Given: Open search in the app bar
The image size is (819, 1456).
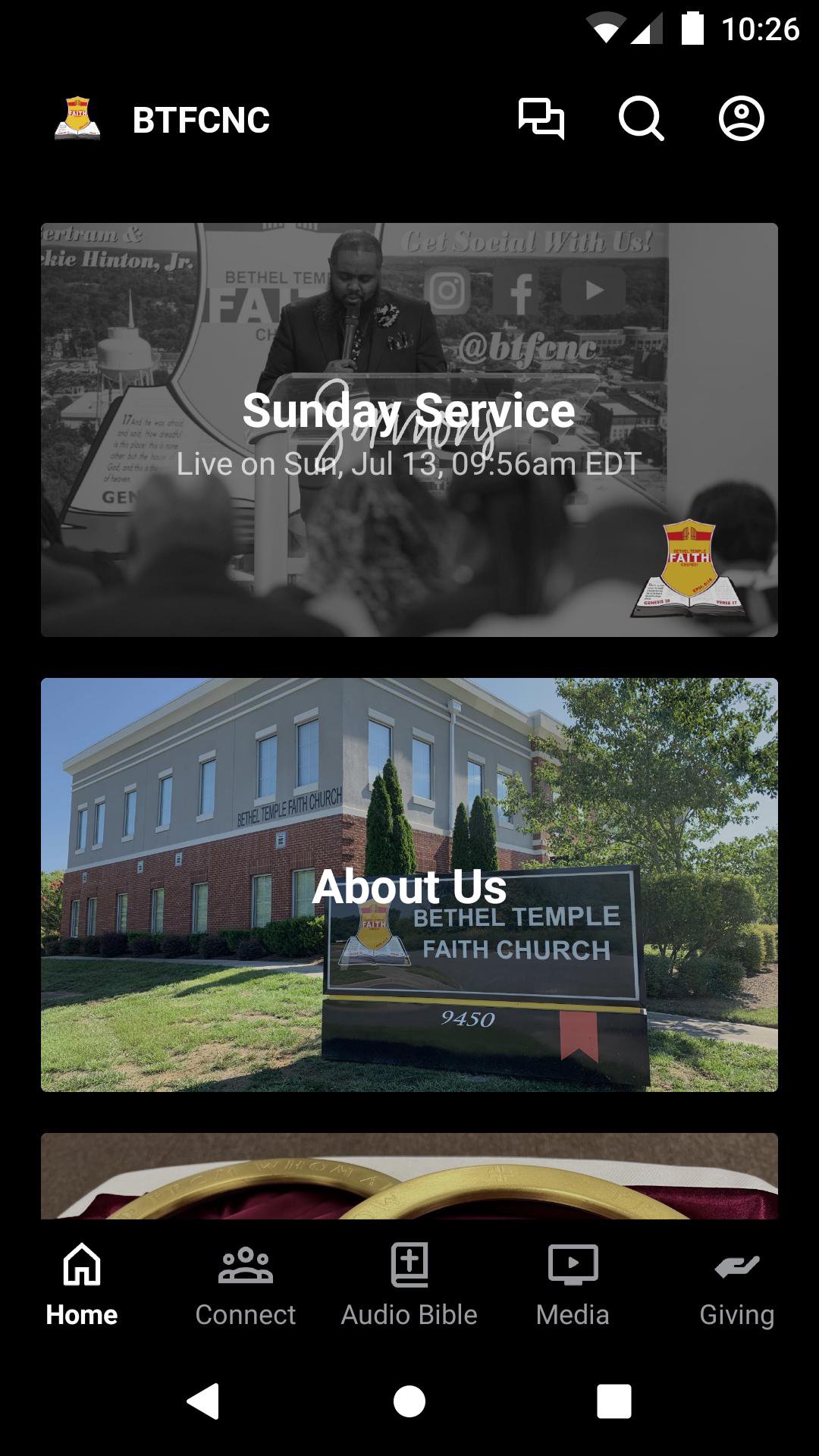Looking at the screenshot, I should tap(641, 119).
